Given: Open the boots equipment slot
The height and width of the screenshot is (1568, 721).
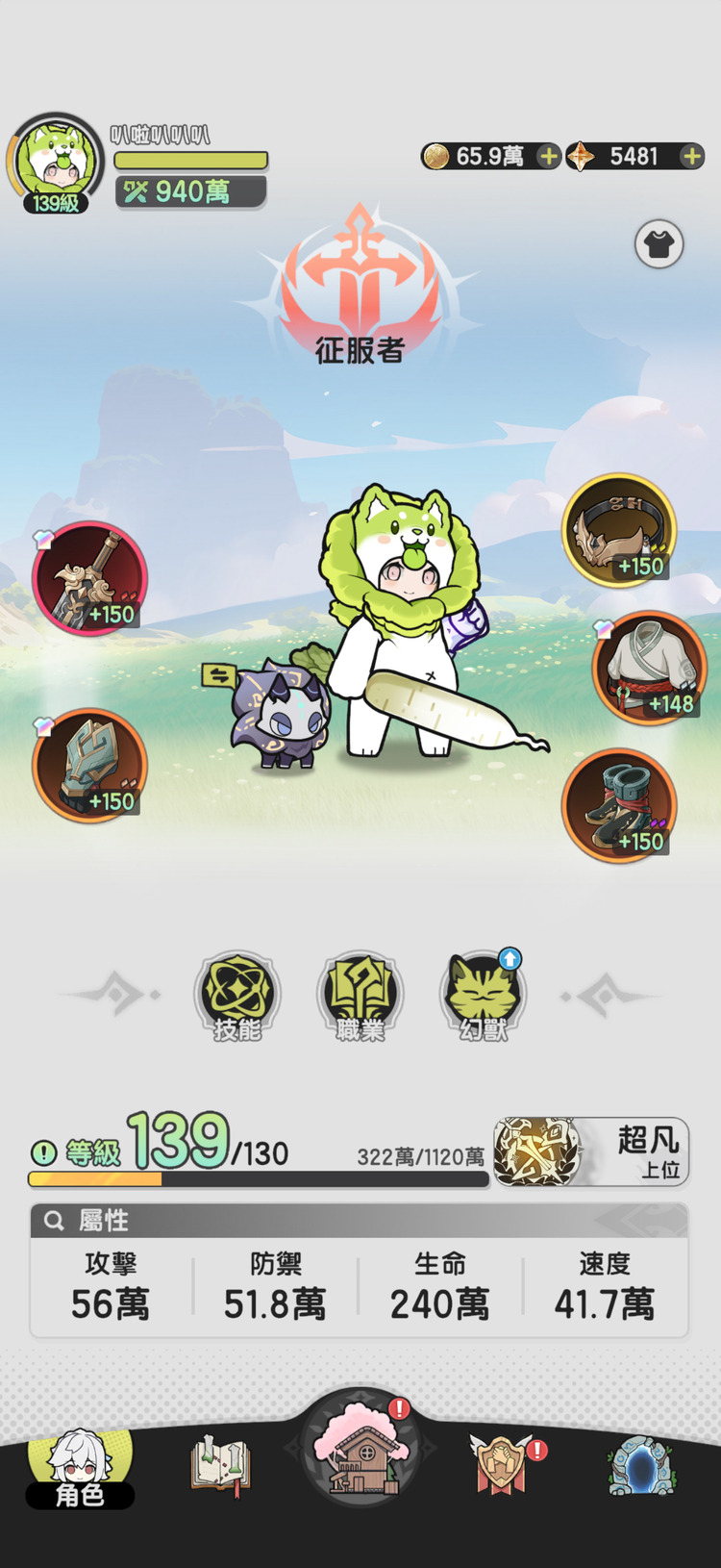Looking at the screenshot, I should point(619,805).
